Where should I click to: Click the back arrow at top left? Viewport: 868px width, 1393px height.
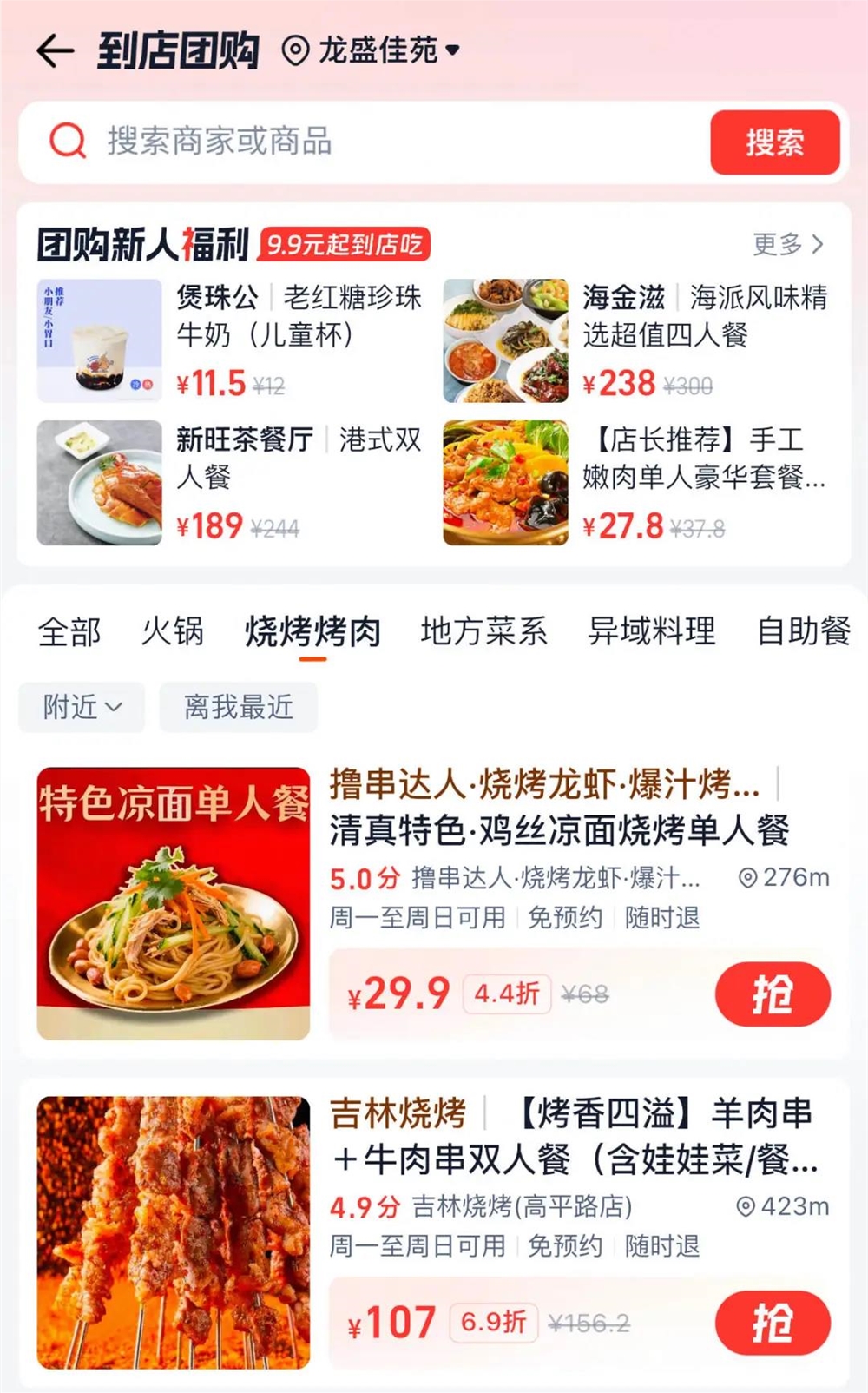tap(55, 50)
